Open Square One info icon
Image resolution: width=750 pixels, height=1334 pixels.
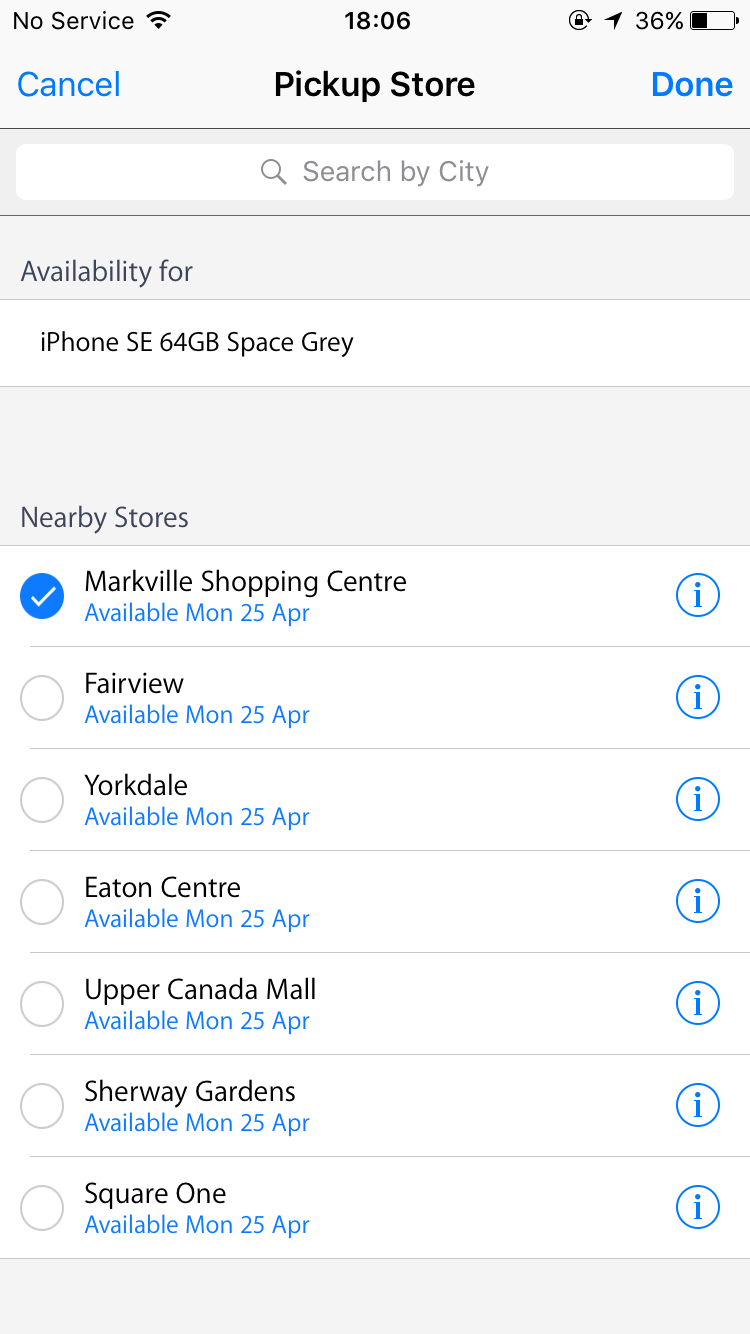coord(698,1208)
